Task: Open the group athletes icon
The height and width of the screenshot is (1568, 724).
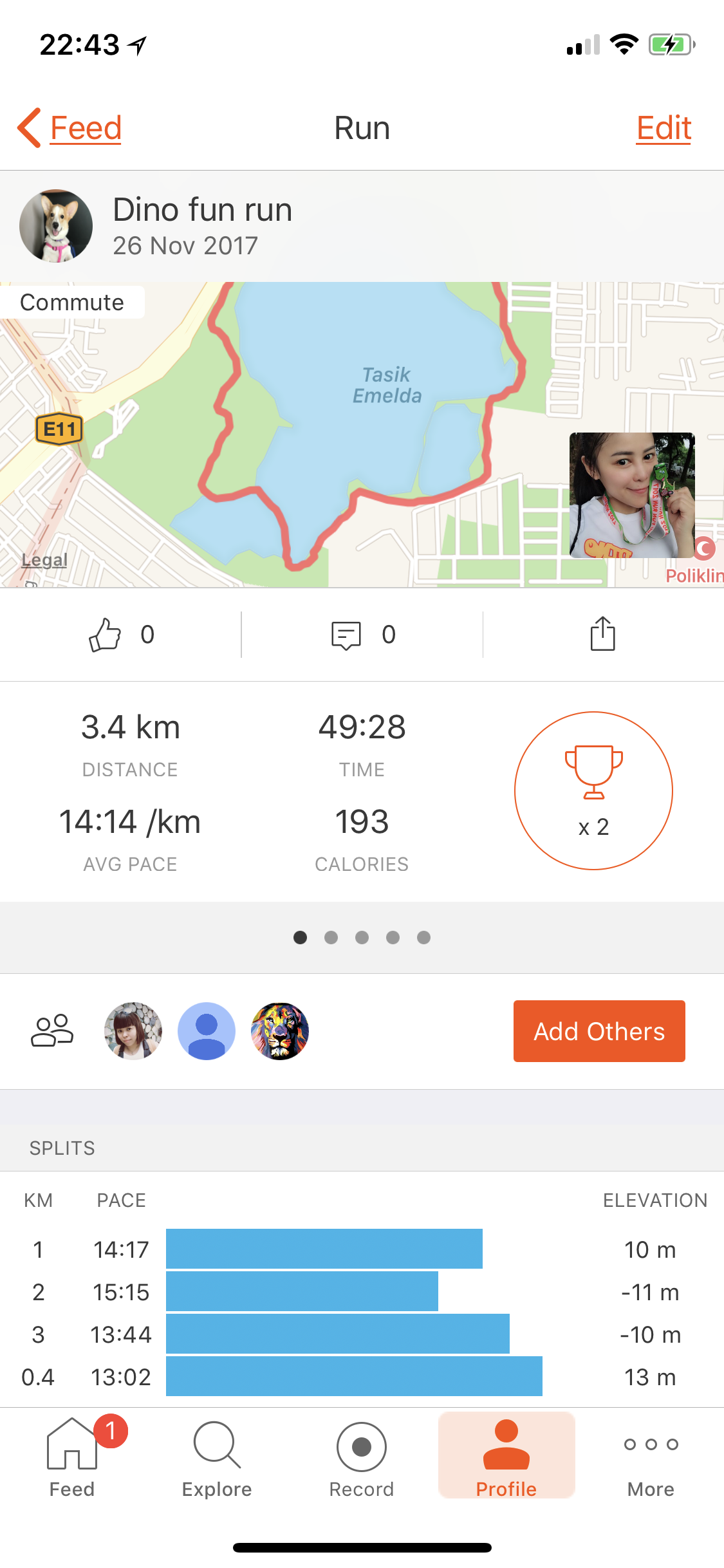Action: (52, 1031)
